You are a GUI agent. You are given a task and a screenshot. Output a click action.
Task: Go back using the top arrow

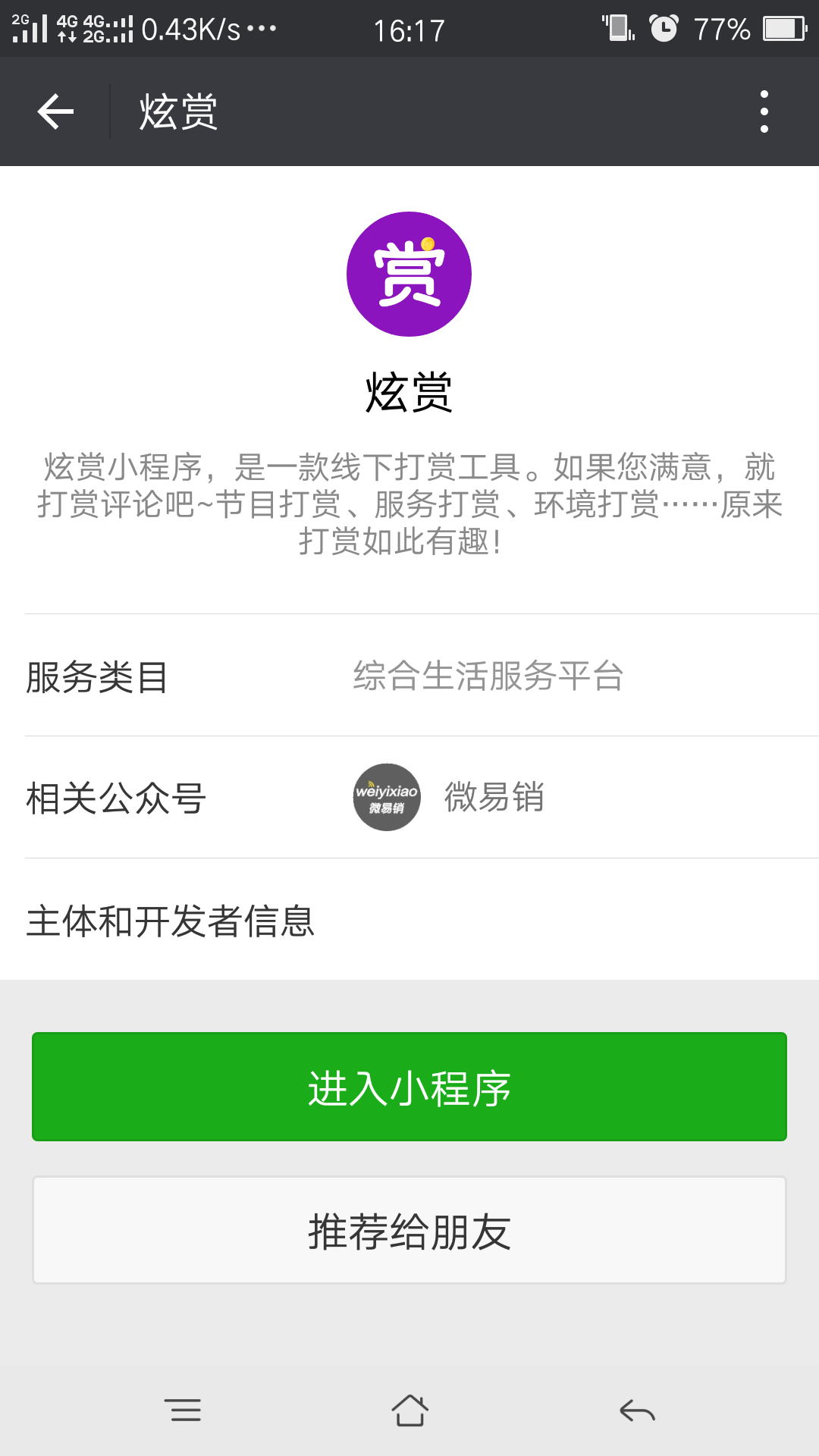[55, 112]
